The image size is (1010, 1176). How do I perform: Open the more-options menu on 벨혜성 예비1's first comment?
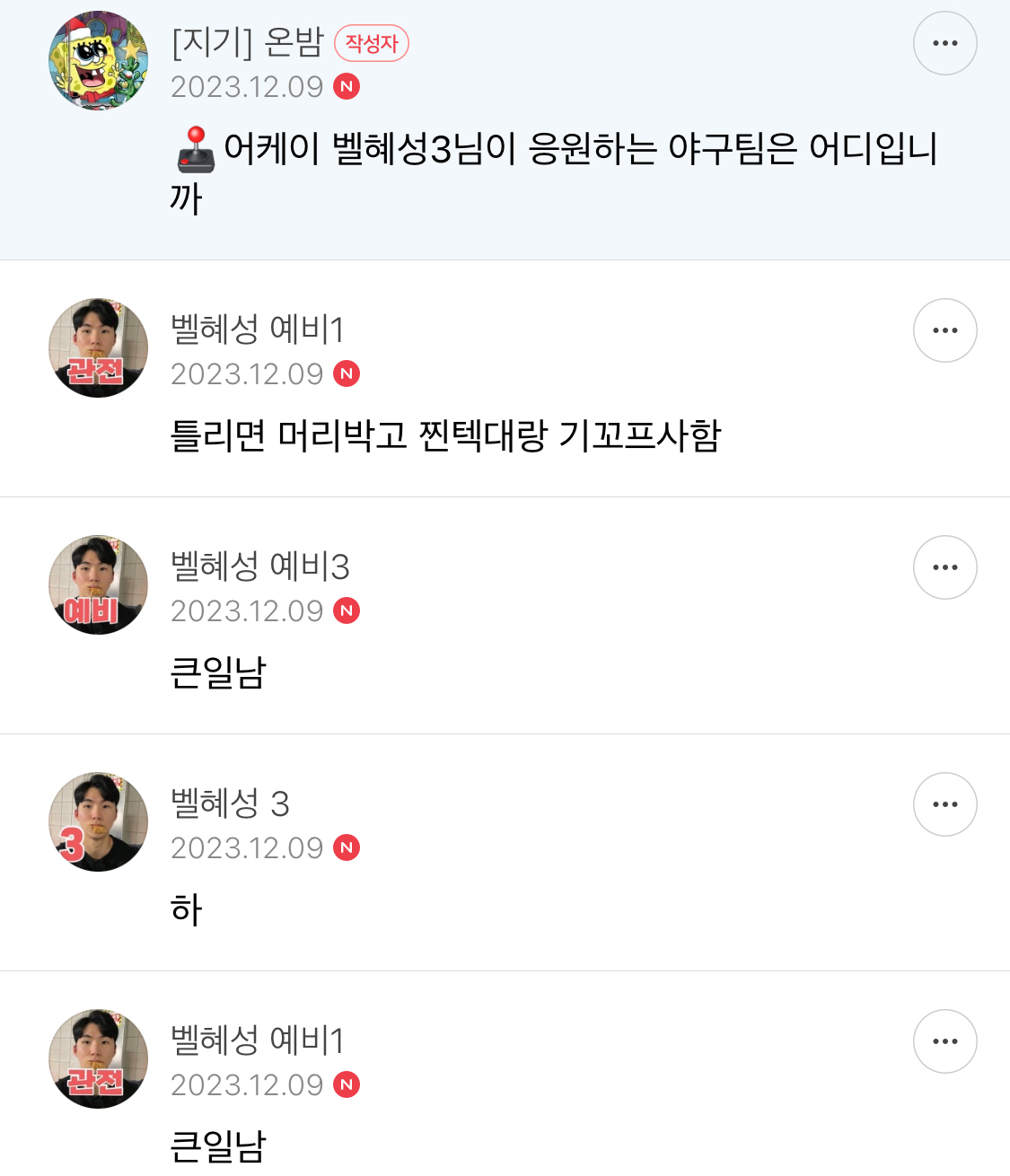[x=944, y=330]
